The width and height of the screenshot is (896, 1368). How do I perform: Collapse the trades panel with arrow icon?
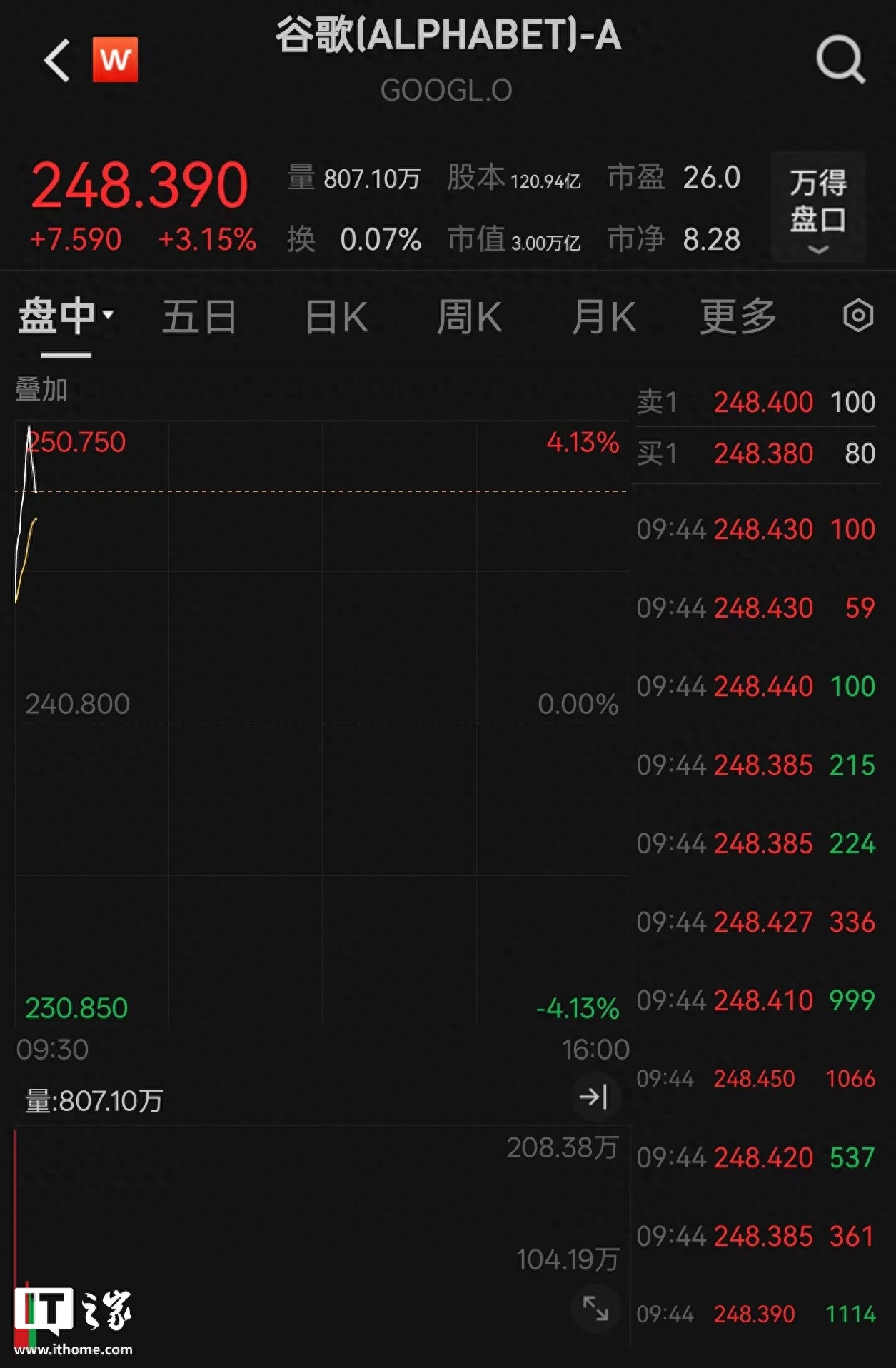pos(595,1096)
